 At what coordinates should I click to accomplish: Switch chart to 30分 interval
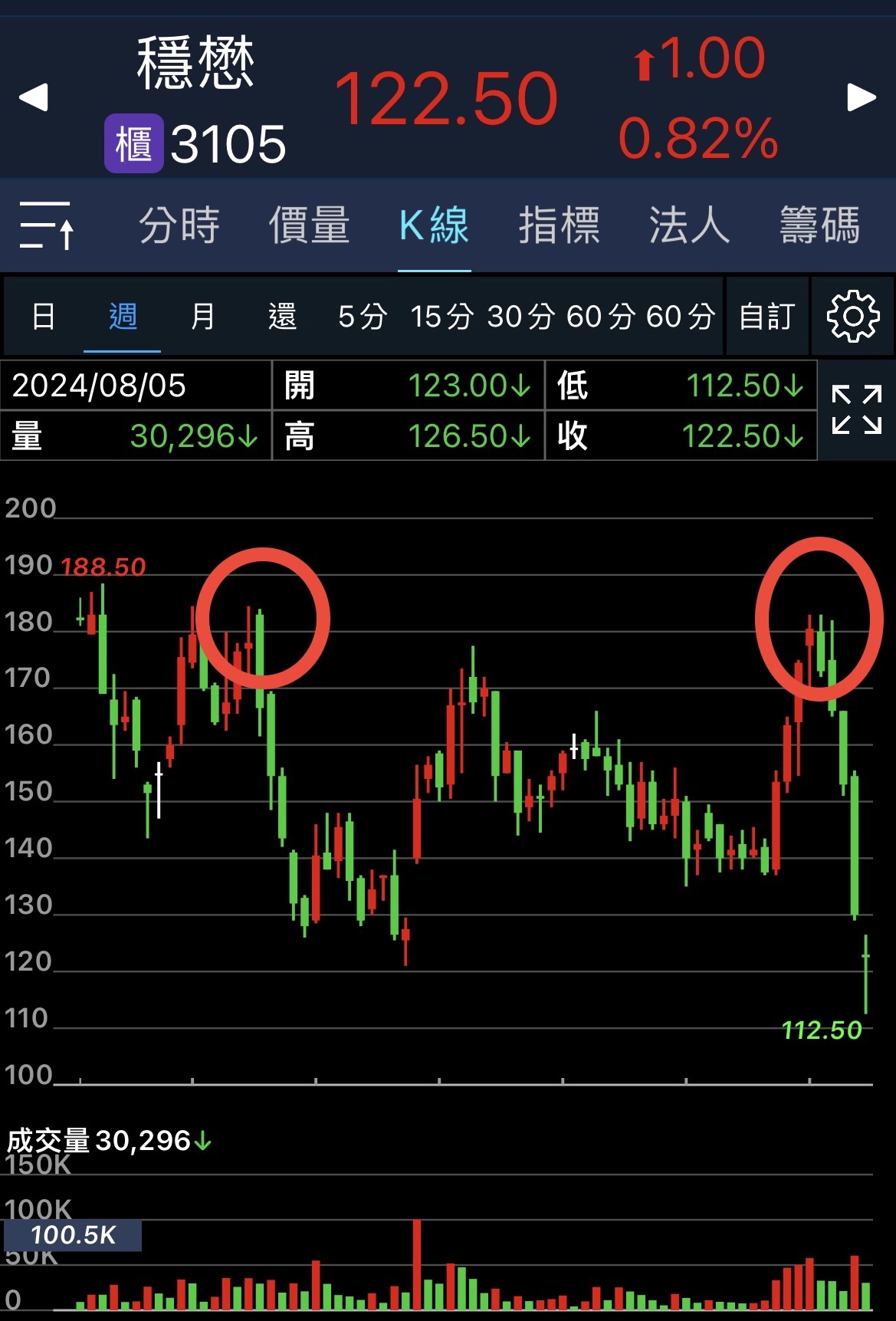pos(521,316)
